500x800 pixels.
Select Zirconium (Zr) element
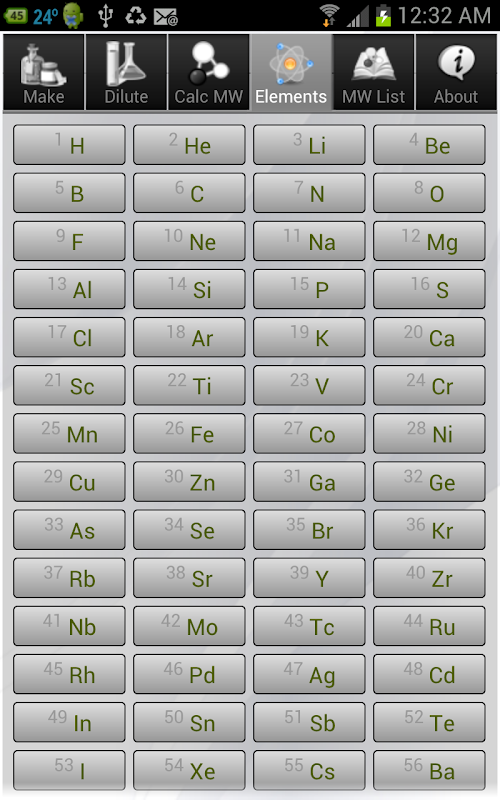click(429, 578)
